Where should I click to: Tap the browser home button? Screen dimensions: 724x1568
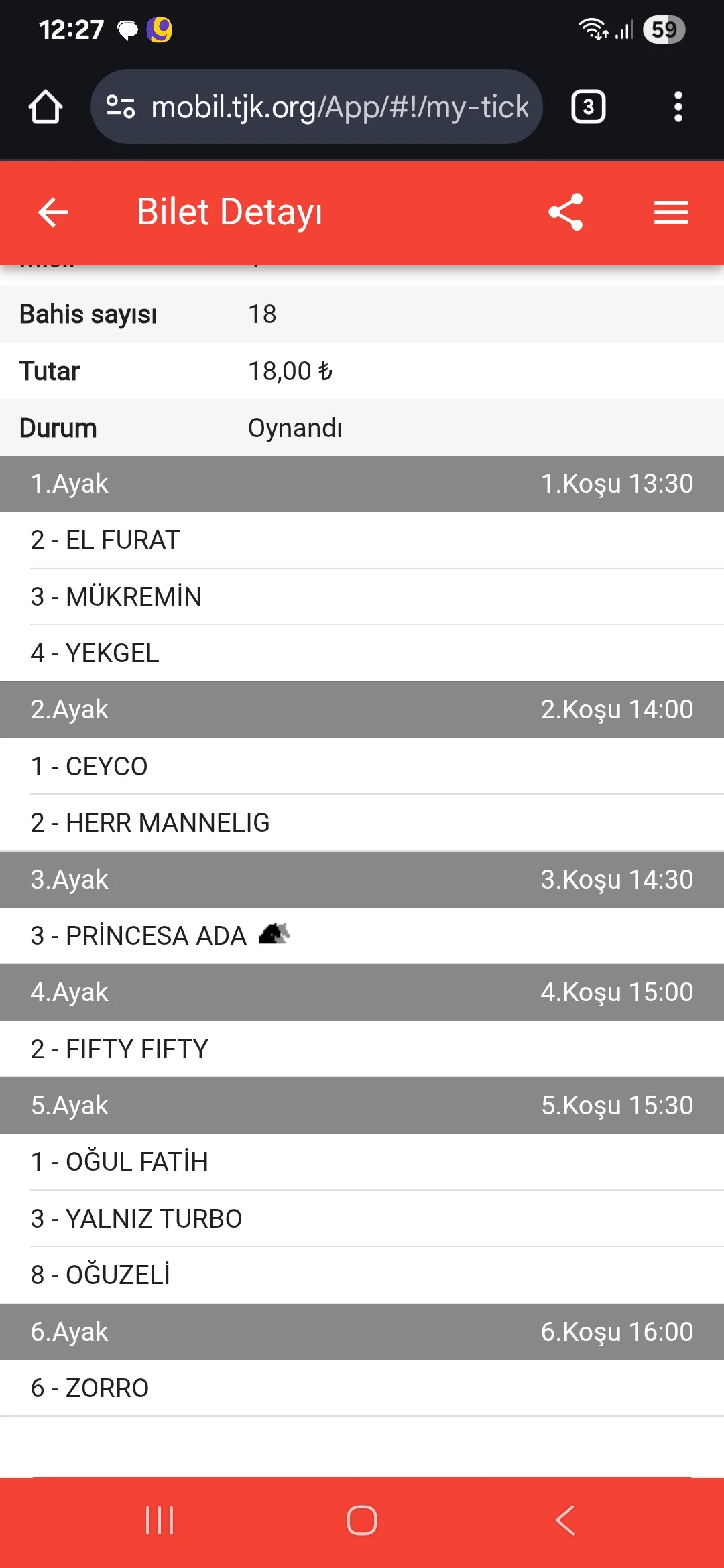pyautogui.click(x=46, y=107)
